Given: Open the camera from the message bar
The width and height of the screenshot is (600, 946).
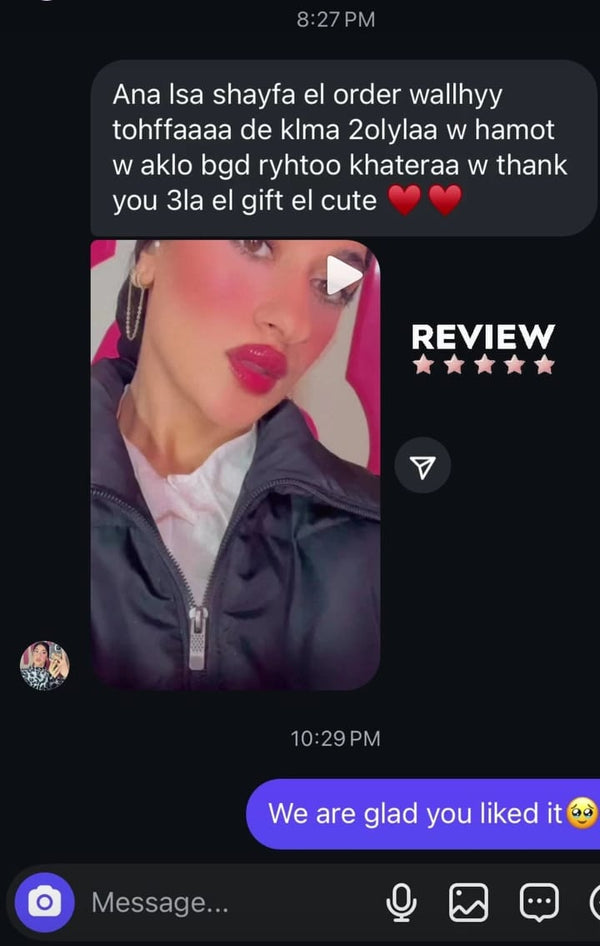Looking at the screenshot, I should (x=43, y=903).
